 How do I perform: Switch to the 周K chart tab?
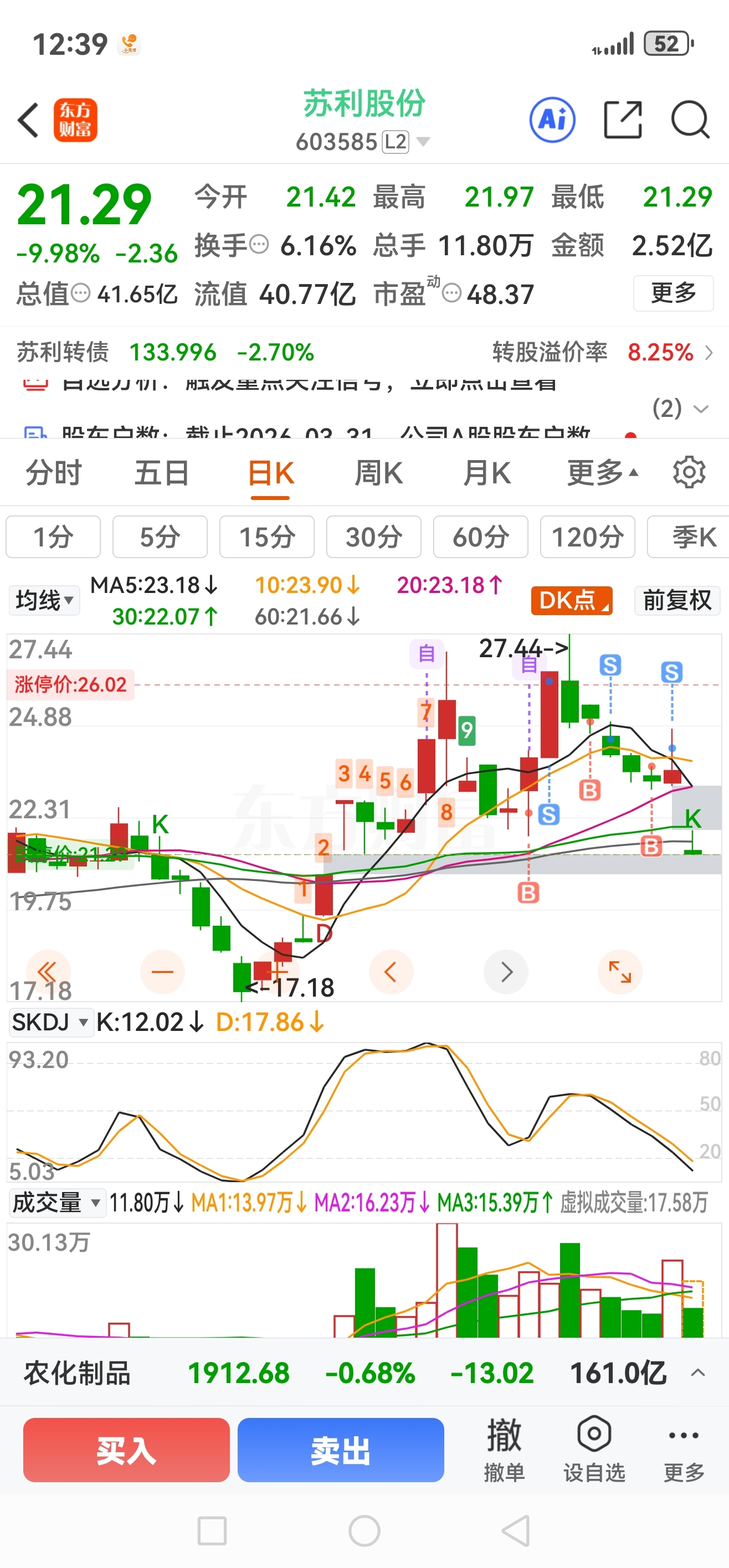378,473
